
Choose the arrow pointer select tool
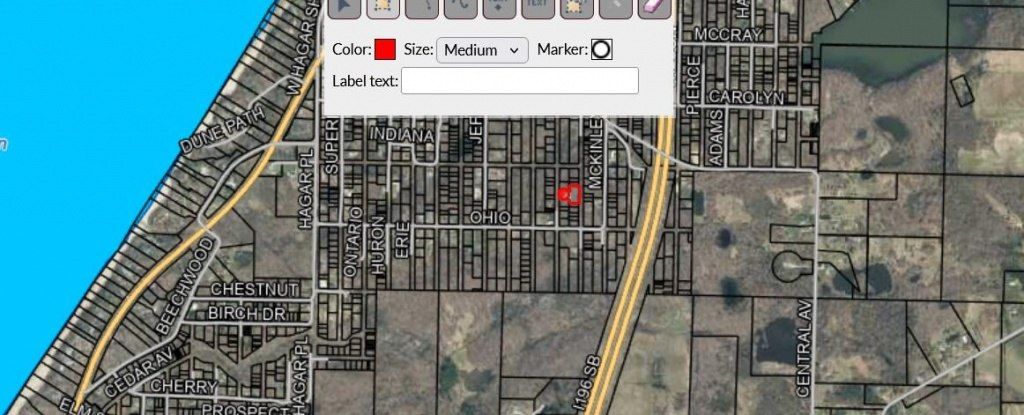tap(344, 5)
